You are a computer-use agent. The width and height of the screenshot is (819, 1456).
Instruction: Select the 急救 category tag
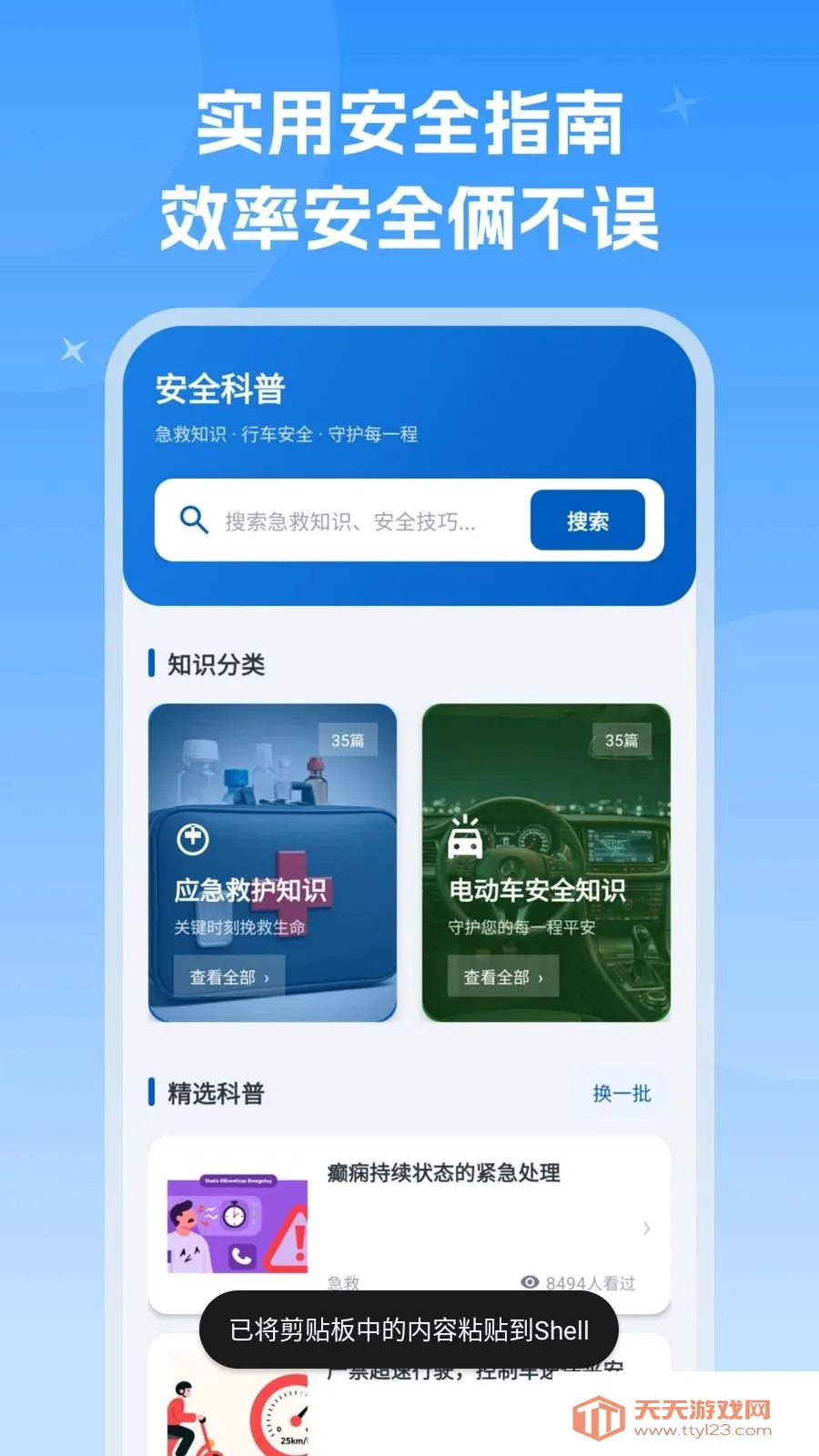342,1283
